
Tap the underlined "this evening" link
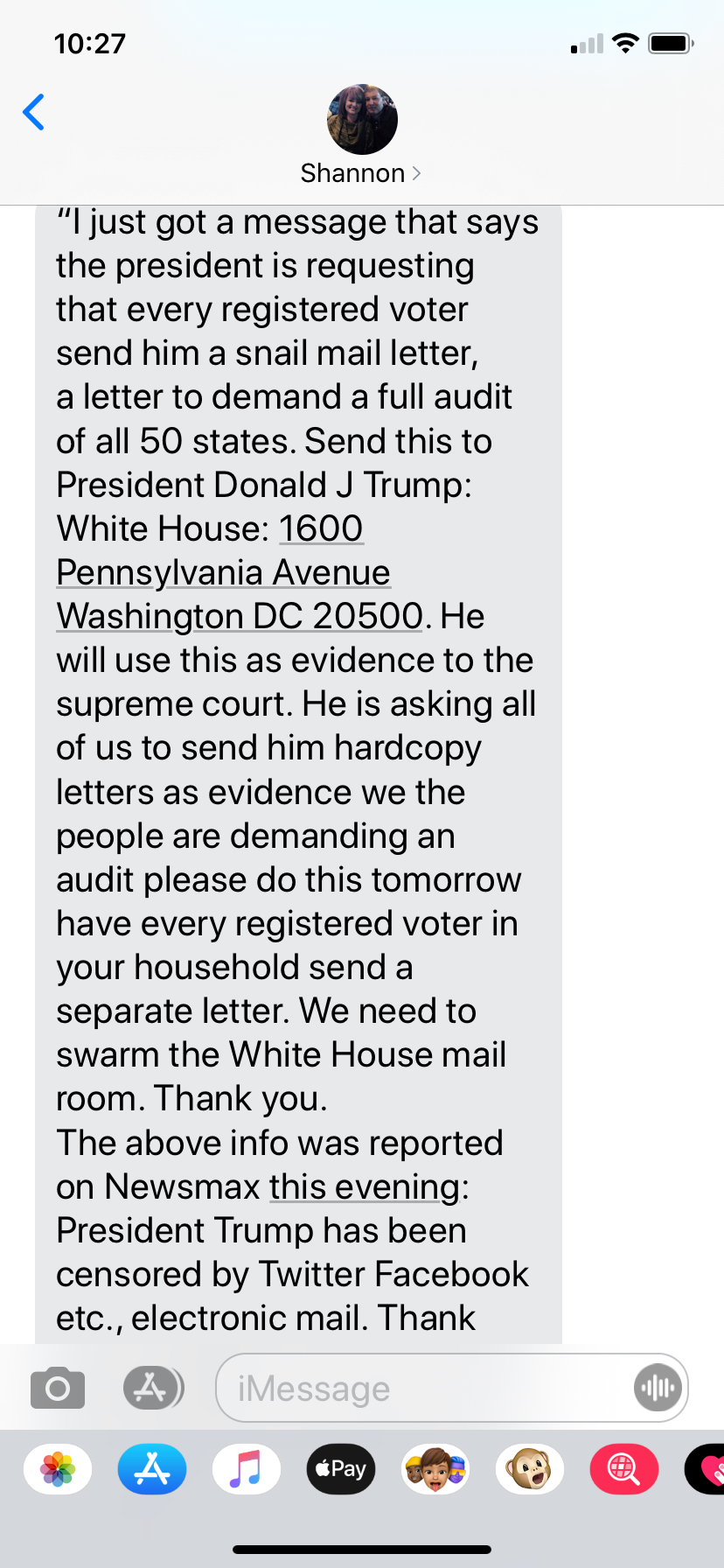pyautogui.click(x=365, y=1187)
